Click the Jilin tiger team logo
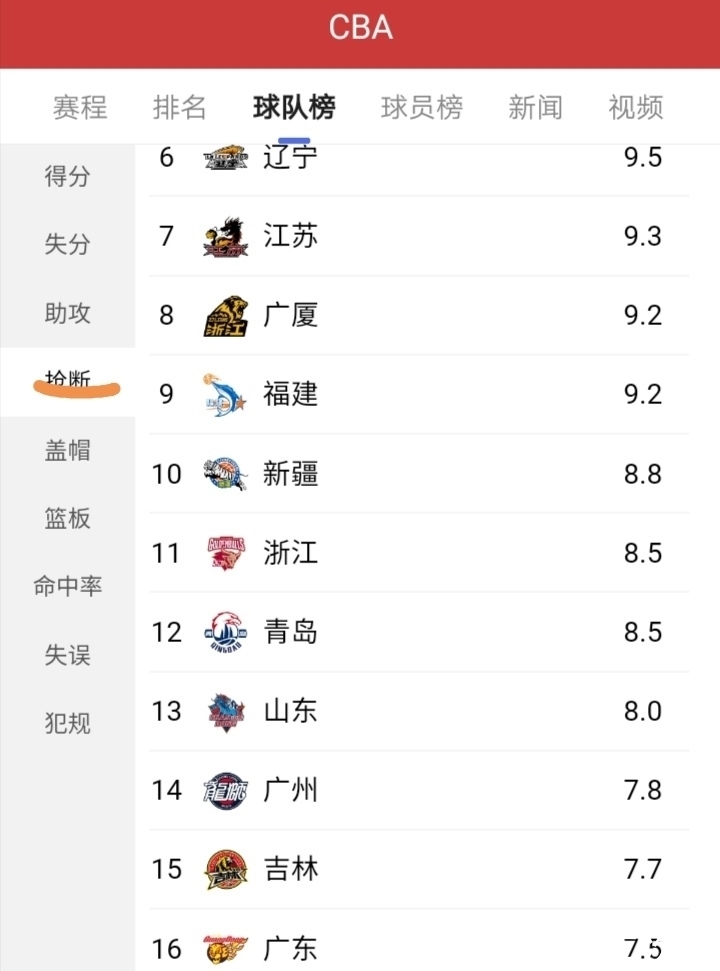 [224, 868]
